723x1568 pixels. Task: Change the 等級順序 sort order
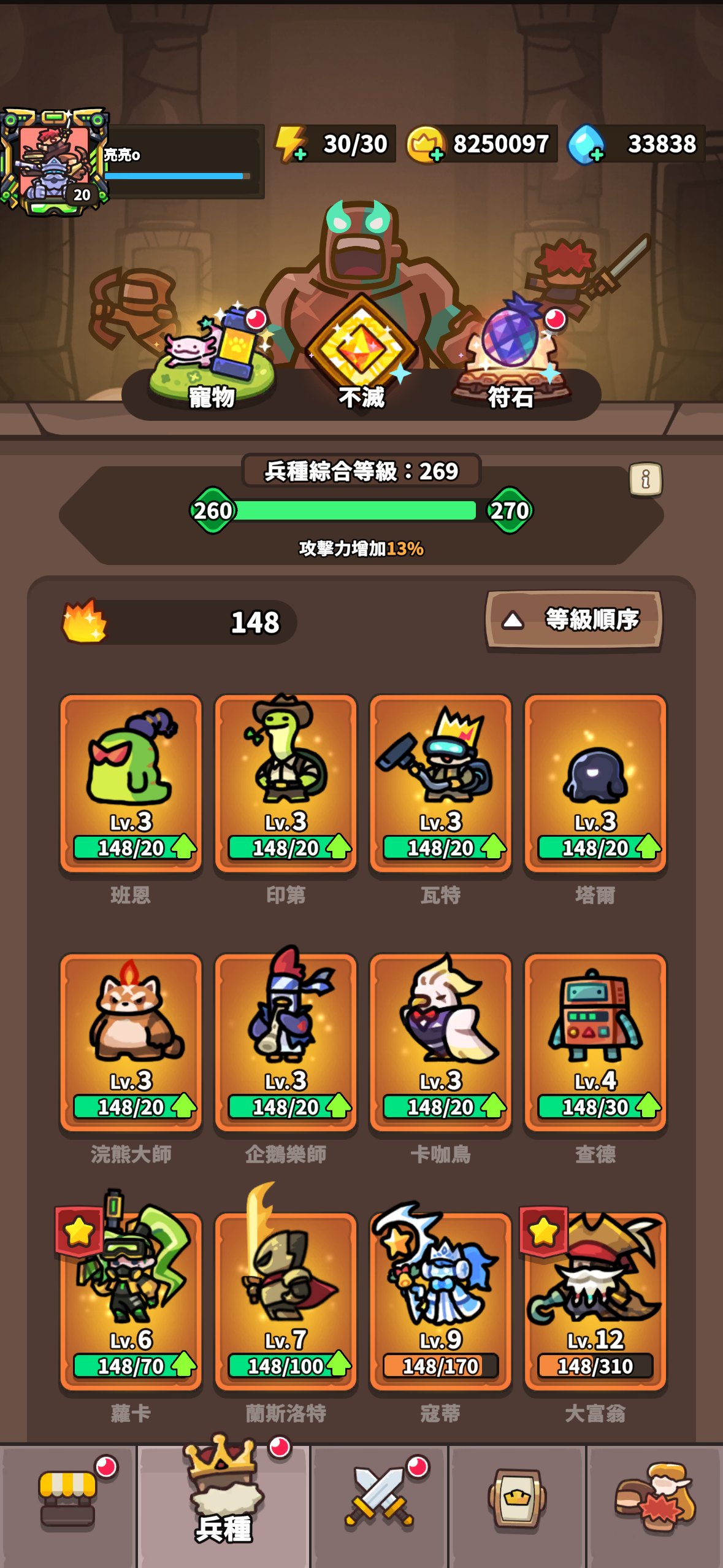(x=574, y=620)
